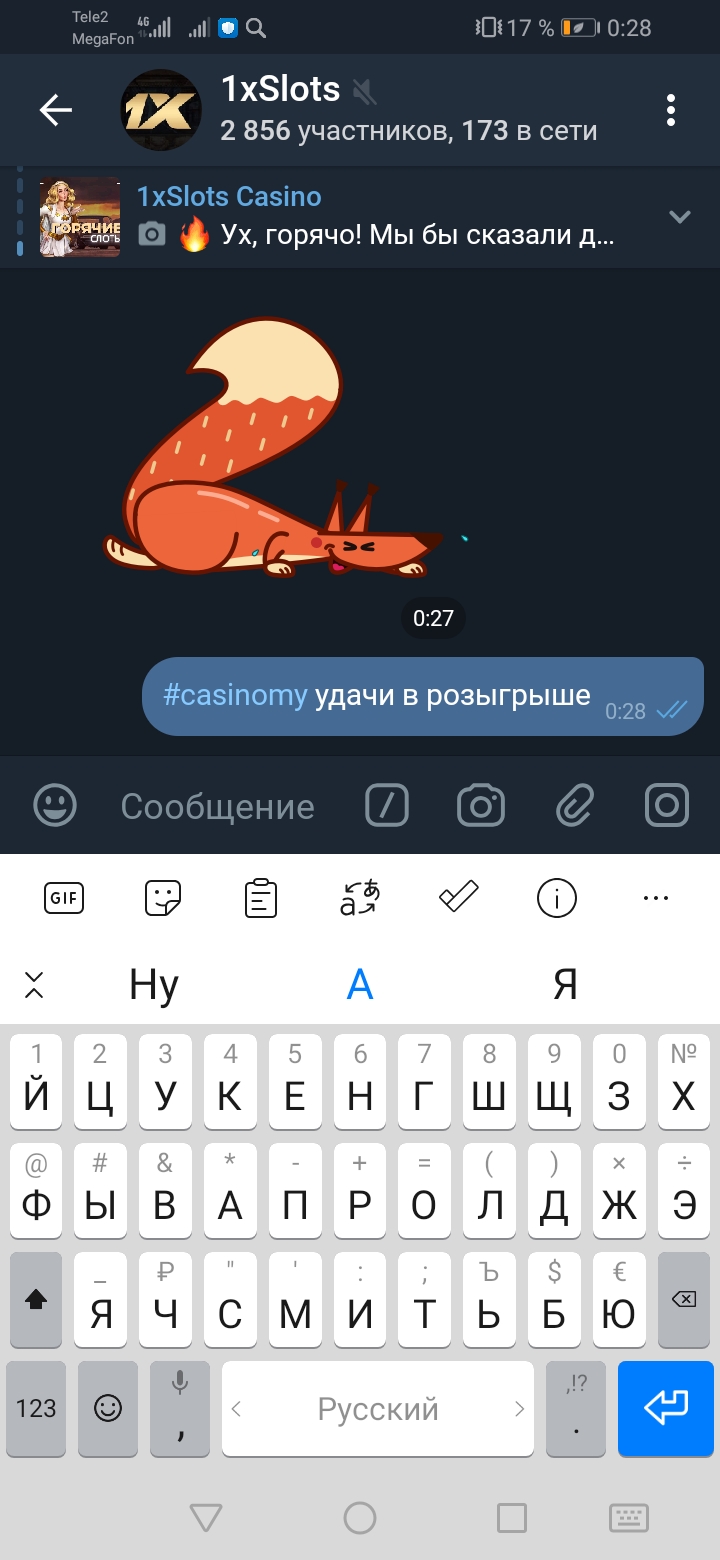Image resolution: width=720 pixels, height=1560 pixels.
Task: Open the three-dot overflow menu
Action: [x=671, y=110]
